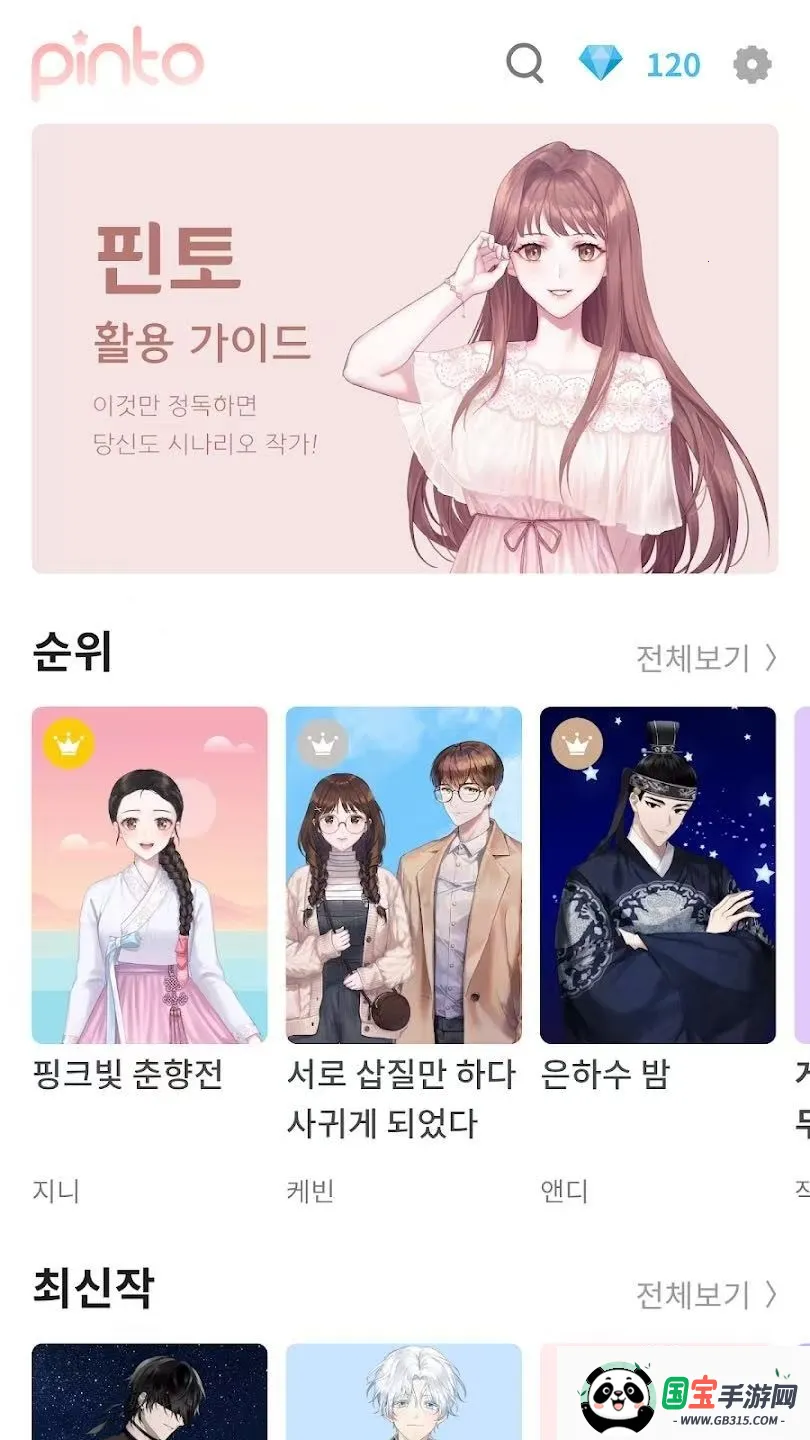This screenshot has width=810, height=1440.
Task: Expand 전체보기 in the 최신작 section
Action: coord(693,1294)
